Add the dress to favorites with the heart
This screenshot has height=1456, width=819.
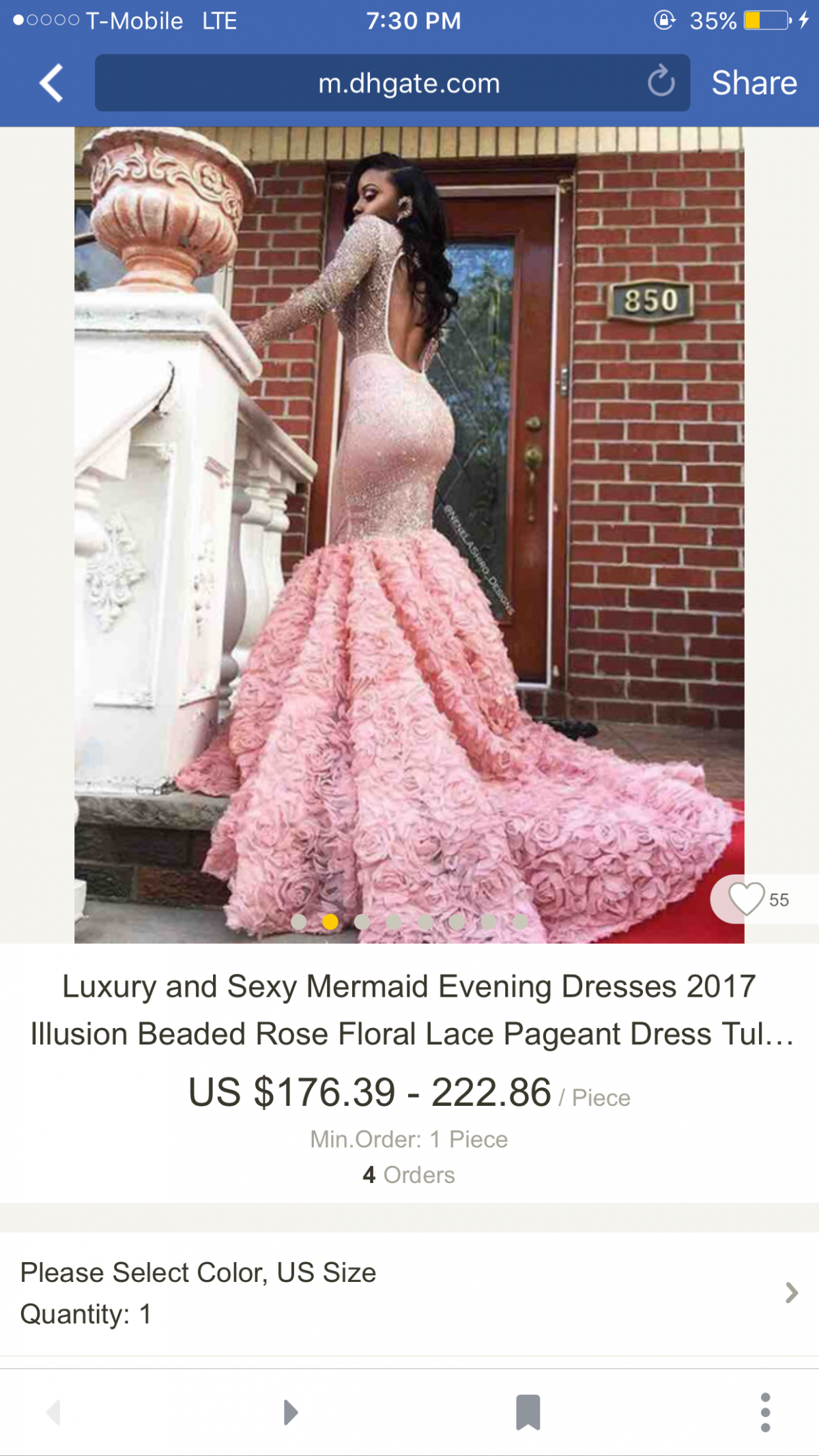[747, 899]
